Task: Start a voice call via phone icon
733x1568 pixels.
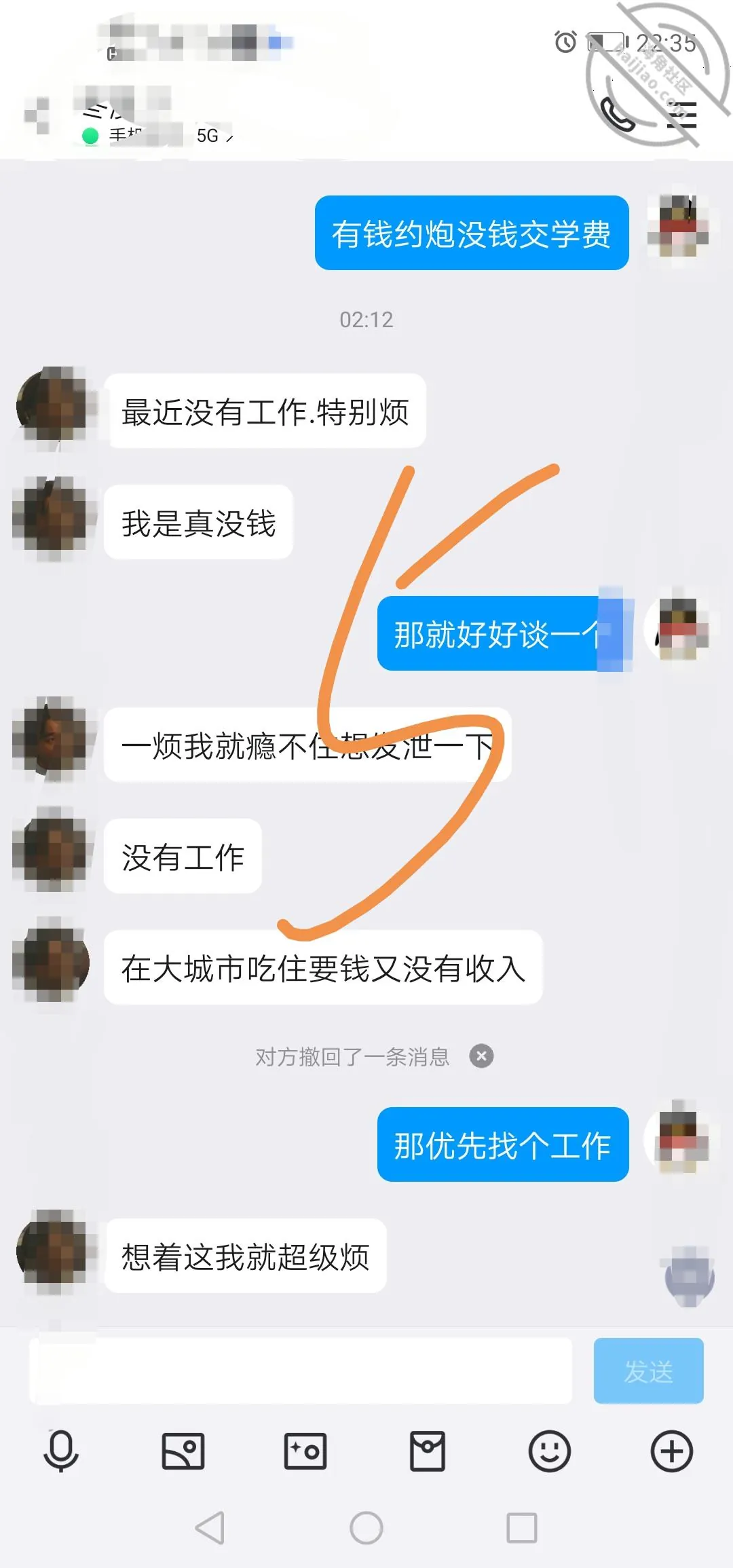Action: click(x=618, y=115)
